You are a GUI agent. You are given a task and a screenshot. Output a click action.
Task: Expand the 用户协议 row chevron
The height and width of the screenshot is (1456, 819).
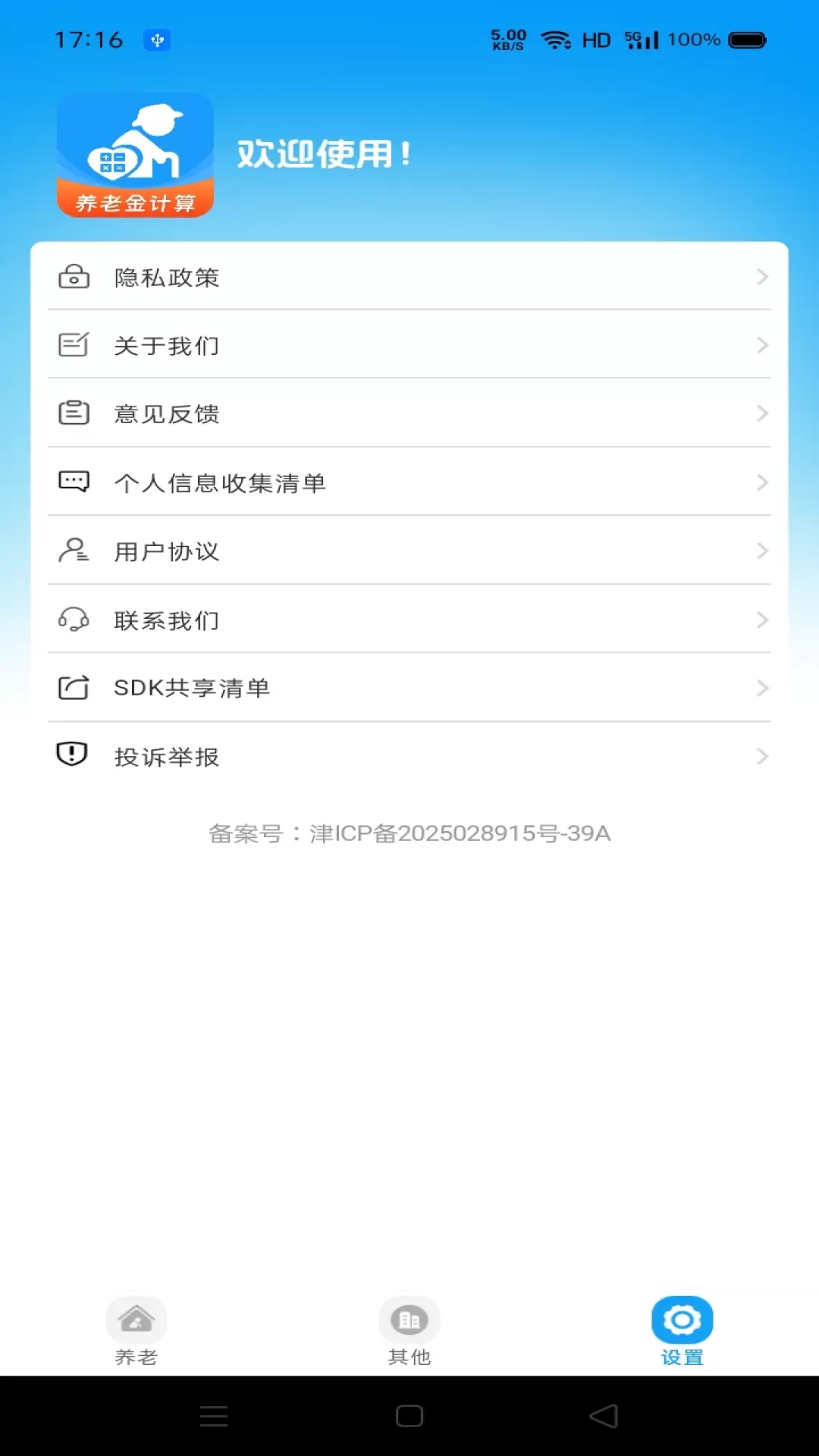point(762,551)
